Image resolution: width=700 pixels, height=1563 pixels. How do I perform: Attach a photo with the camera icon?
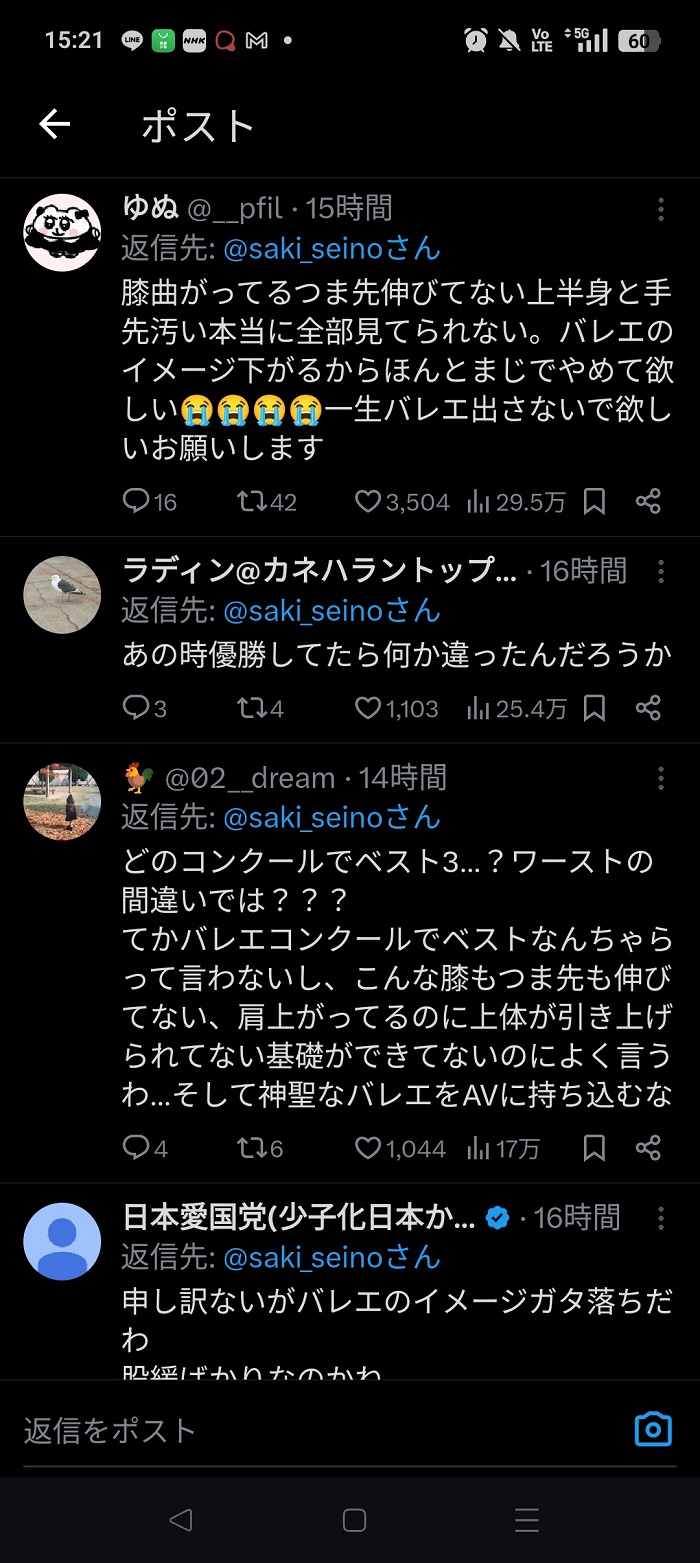[653, 1429]
